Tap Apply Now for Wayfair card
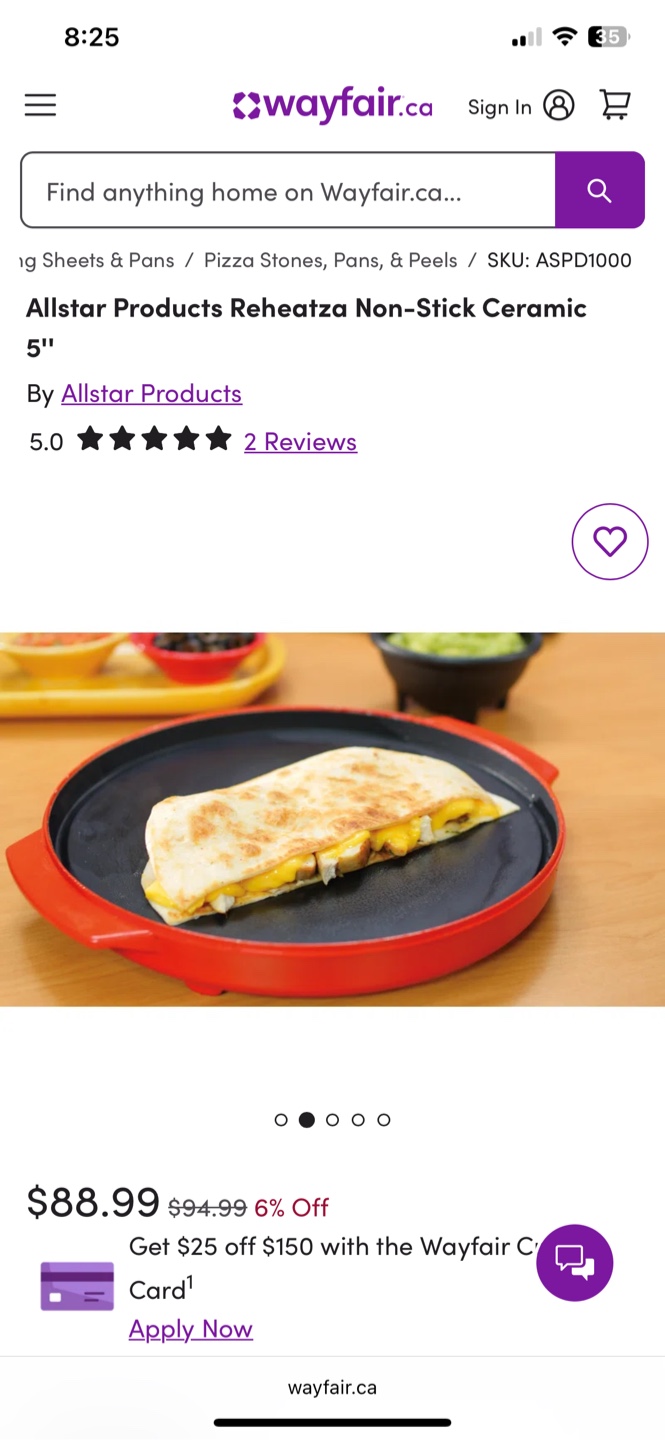The width and height of the screenshot is (665, 1440). click(191, 1329)
